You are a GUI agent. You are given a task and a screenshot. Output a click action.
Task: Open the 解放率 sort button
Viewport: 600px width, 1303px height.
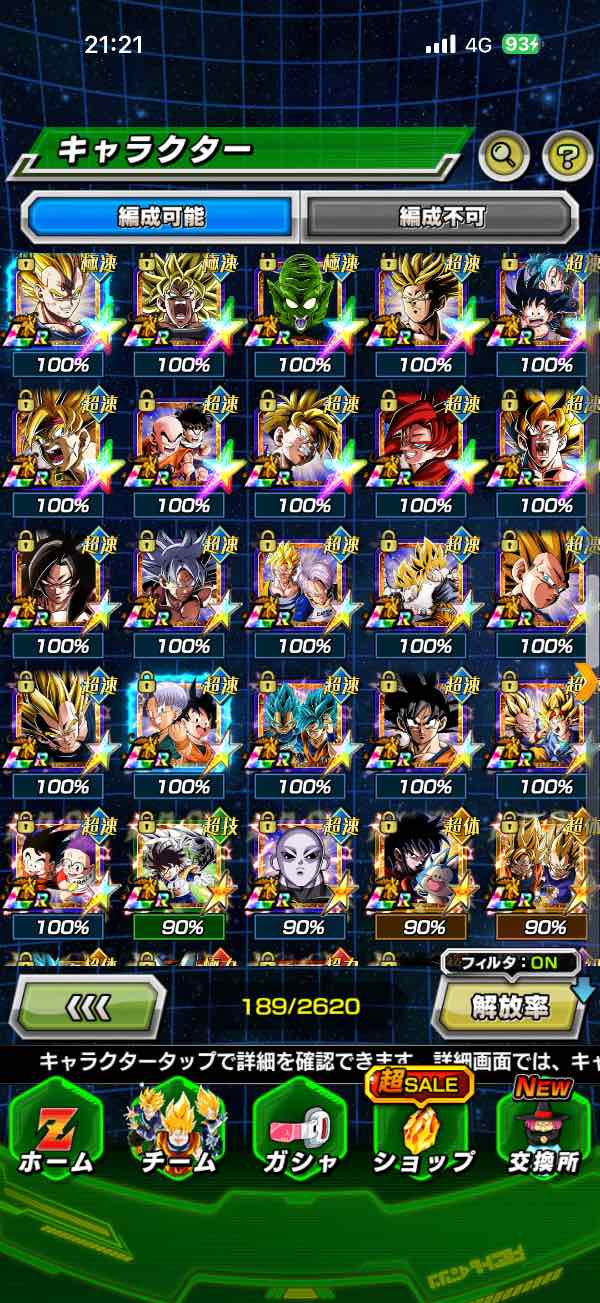pos(510,1006)
